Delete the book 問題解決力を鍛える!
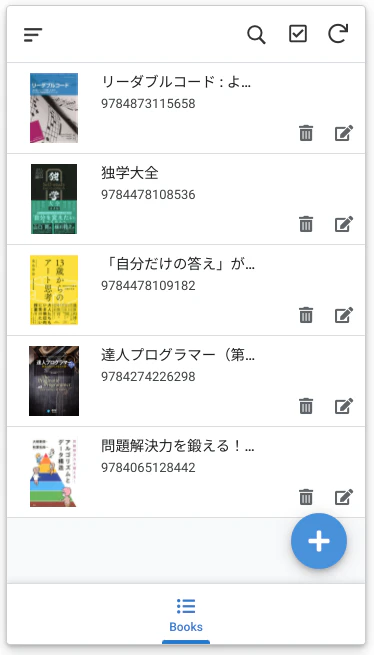The image size is (374, 655). point(306,497)
